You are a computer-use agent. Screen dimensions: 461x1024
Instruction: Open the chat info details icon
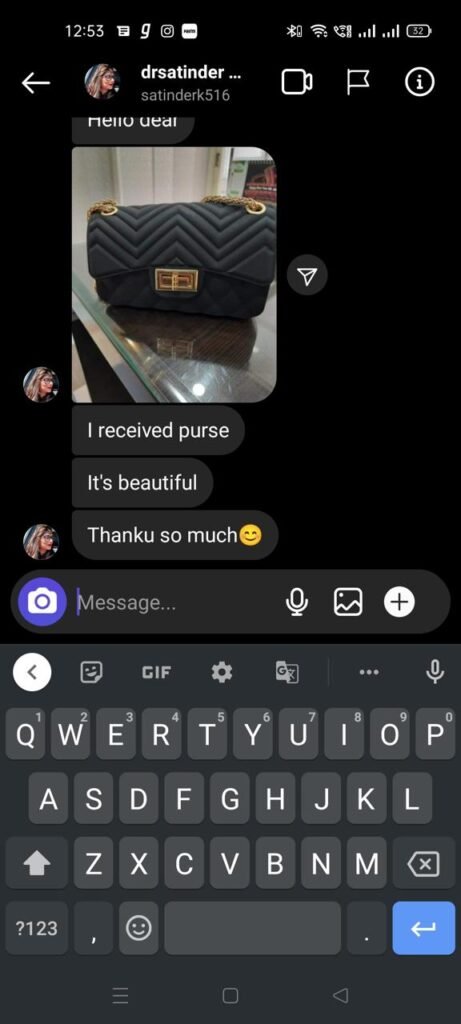click(x=419, y=82)
